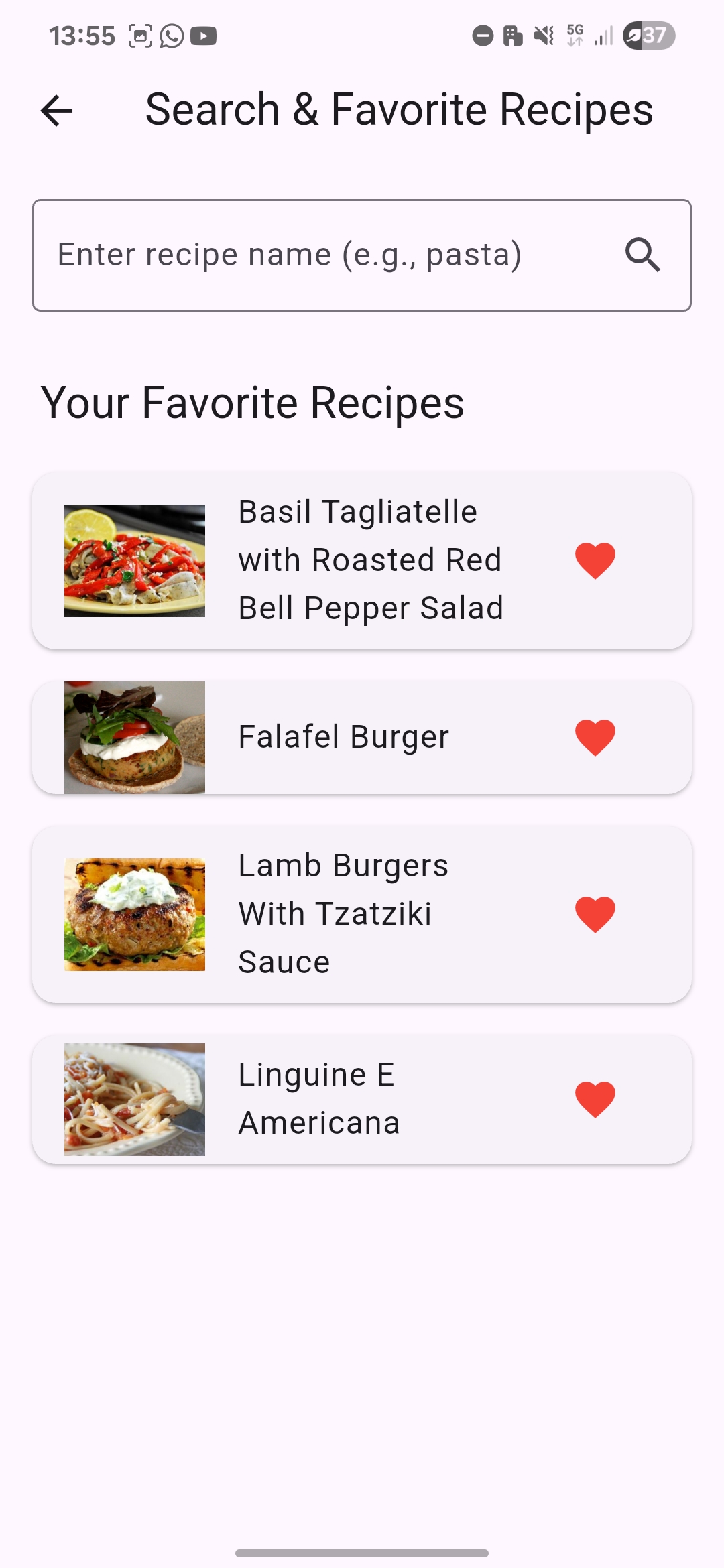Tap the YouTube notification icon

(204, 35)
